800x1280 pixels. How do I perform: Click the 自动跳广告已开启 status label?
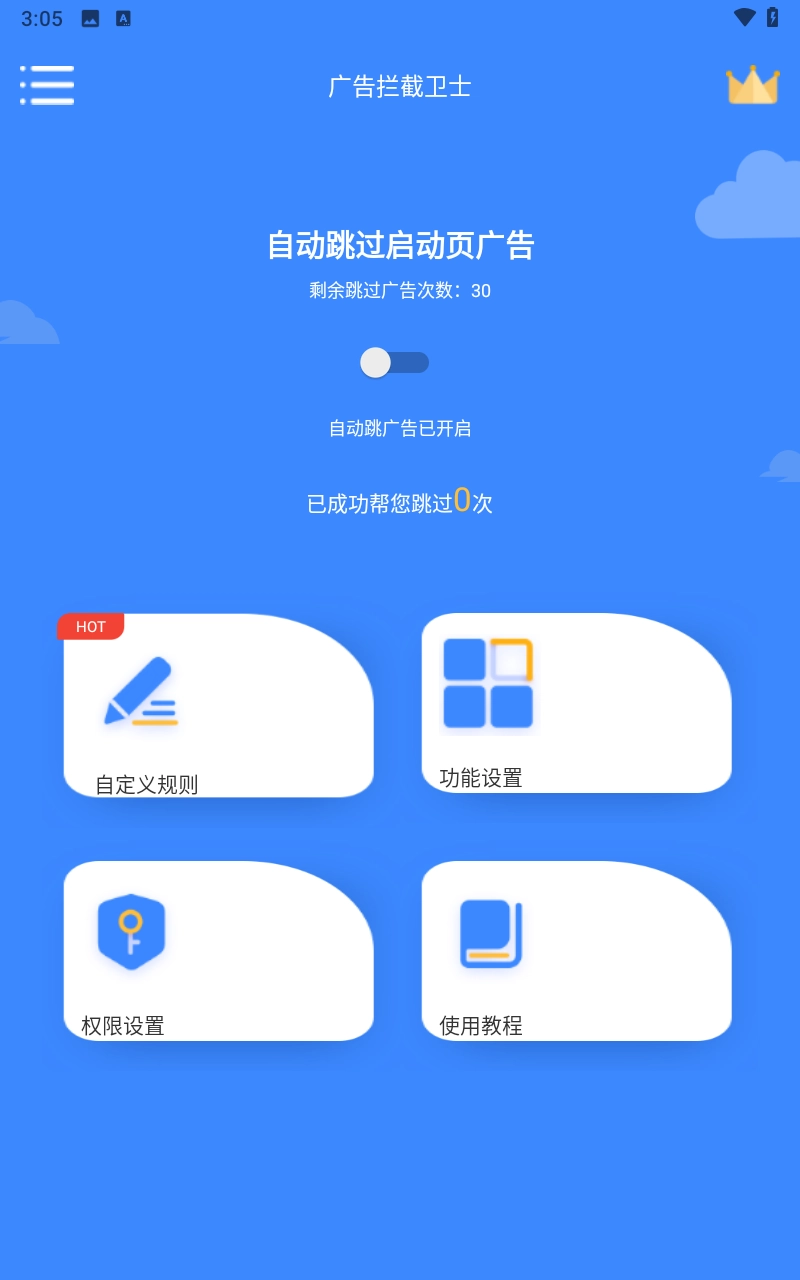coord(398,428)
